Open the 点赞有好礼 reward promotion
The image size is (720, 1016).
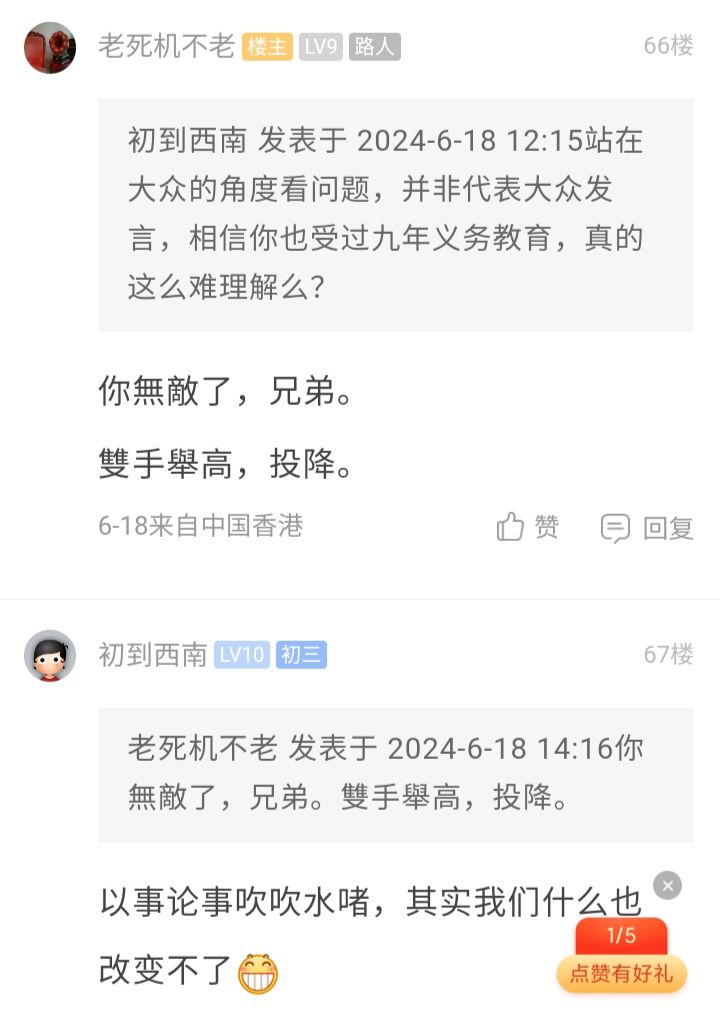[x=621, y=958]
